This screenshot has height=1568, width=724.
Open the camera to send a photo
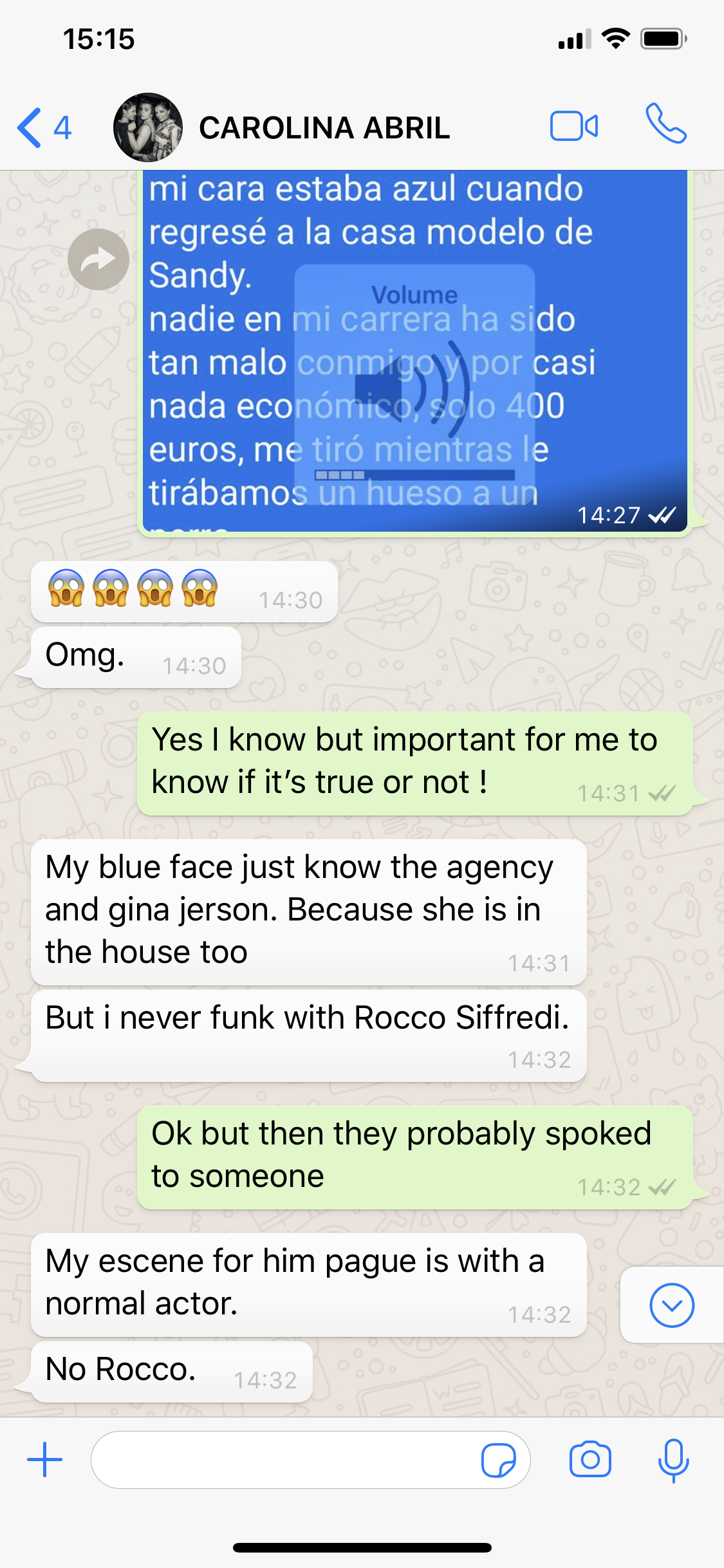click(x=589, y=1459)
